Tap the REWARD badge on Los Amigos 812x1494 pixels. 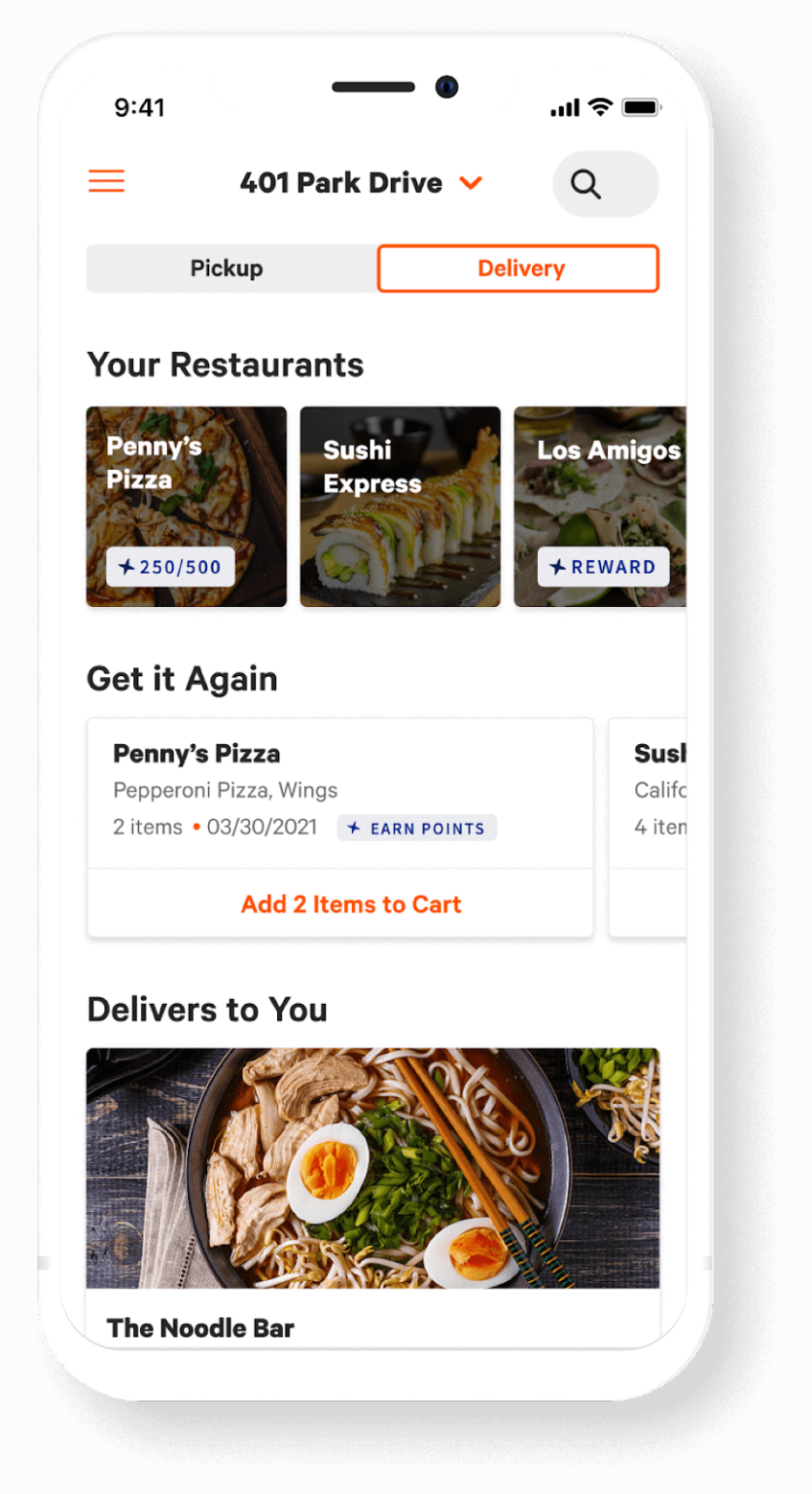[603, 567]
